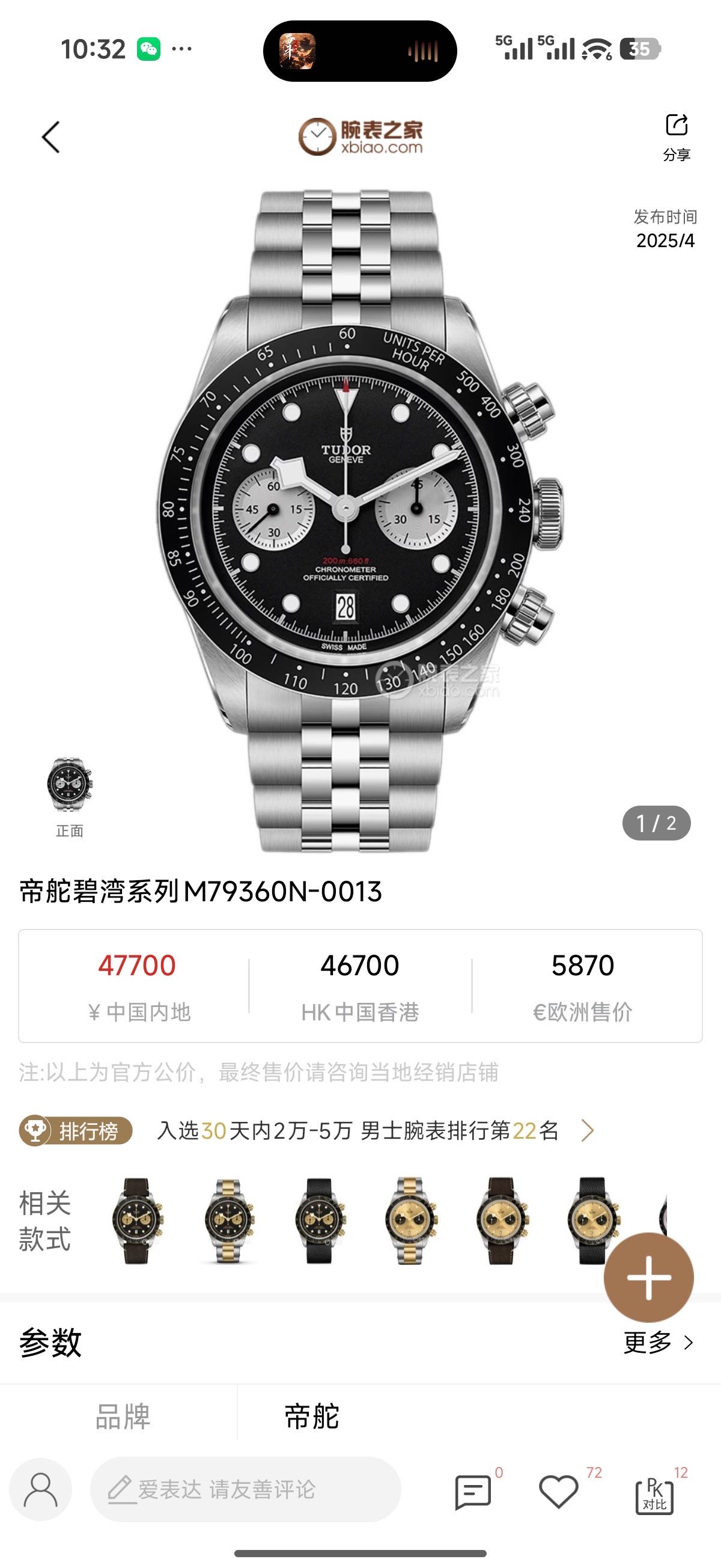
Task: Open the fifth related gold-dial brown-strap watch
Action: pos(502,1221)
